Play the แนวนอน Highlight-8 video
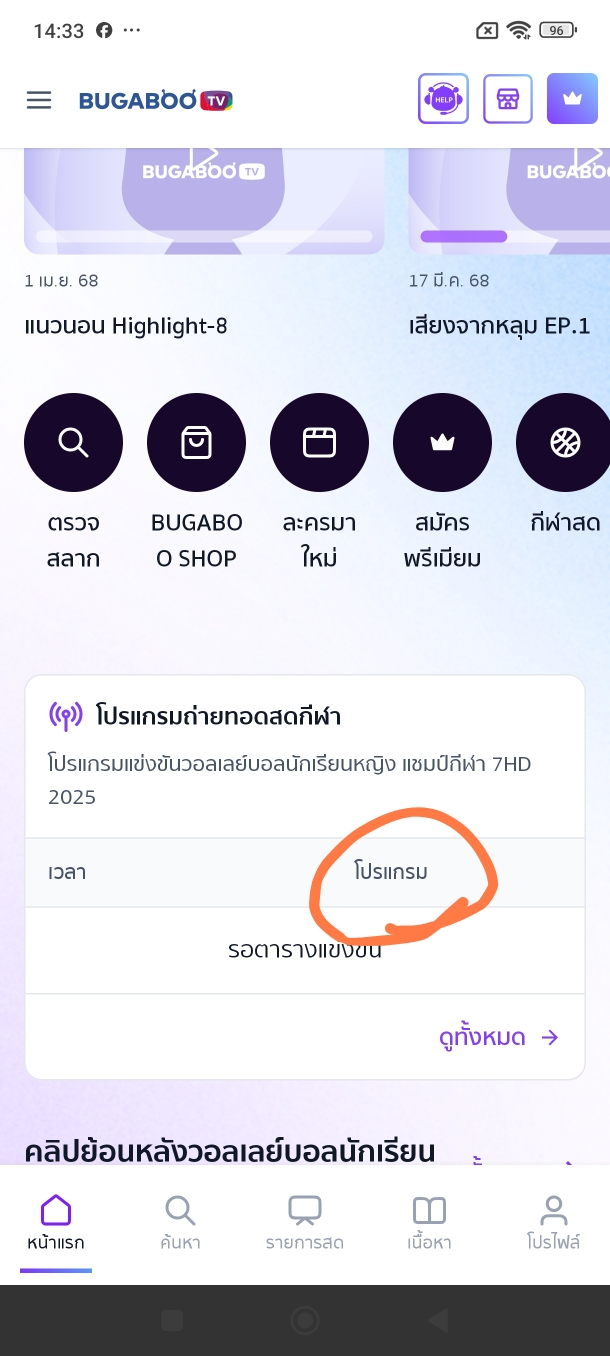 tap(204, 201)
